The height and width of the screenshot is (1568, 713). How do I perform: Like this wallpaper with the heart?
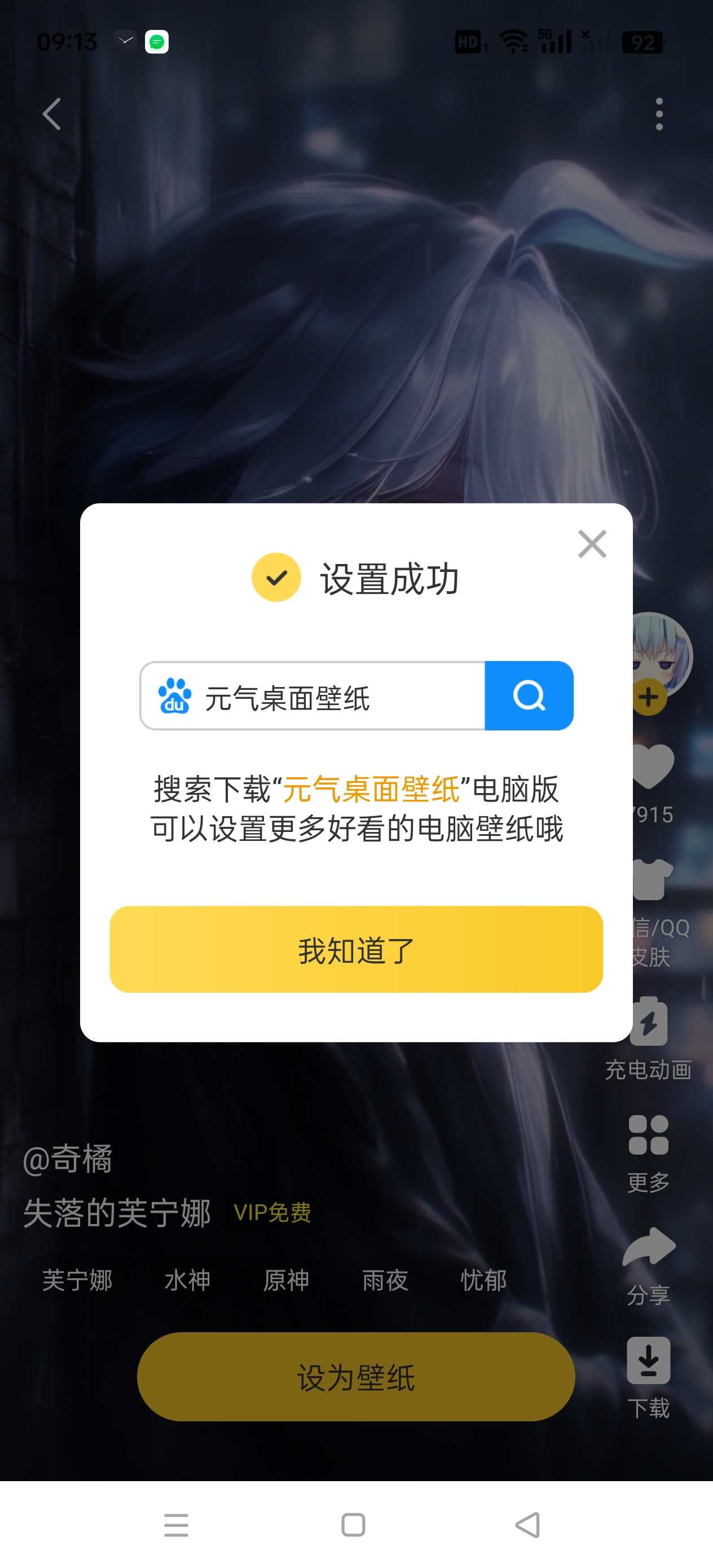coord(653,766)
